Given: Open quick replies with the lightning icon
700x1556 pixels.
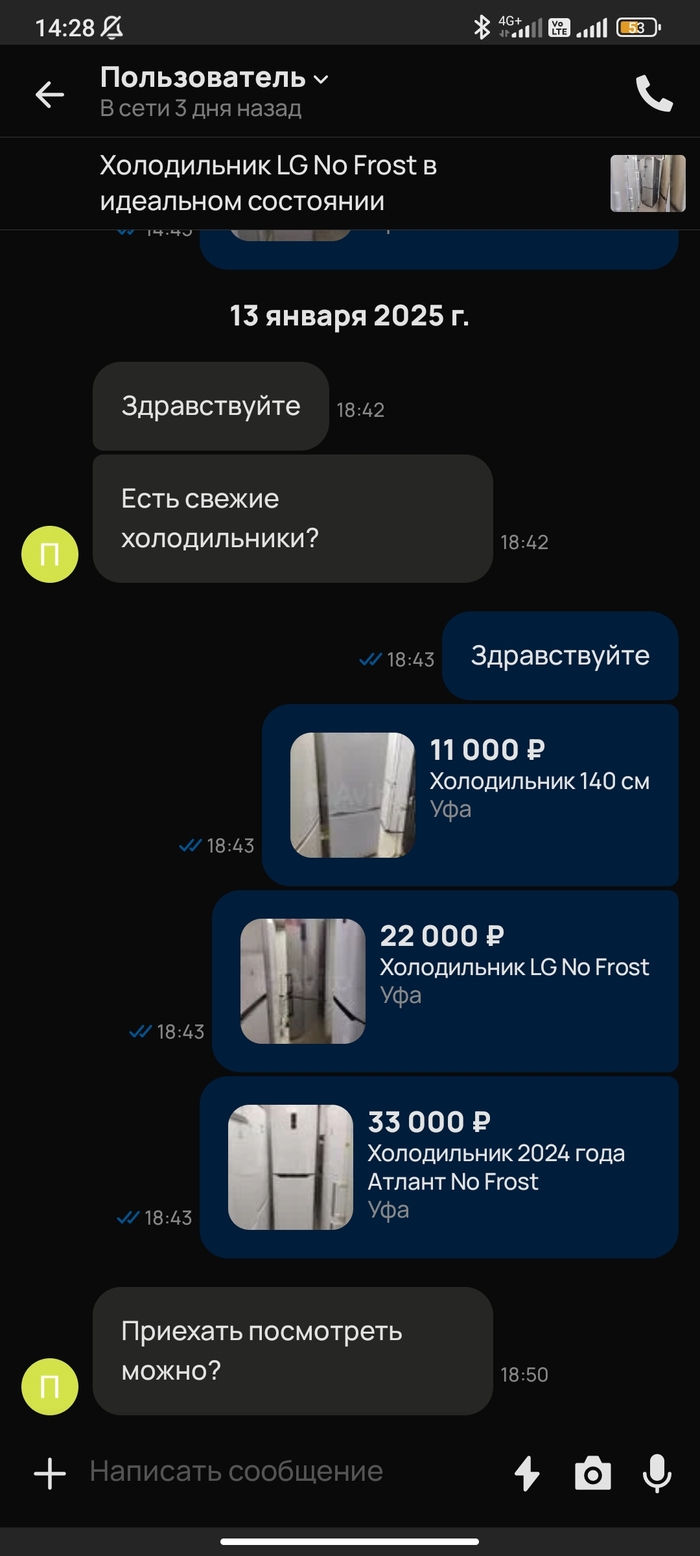Looking at the screenshot, I should tap(527, 1473).
